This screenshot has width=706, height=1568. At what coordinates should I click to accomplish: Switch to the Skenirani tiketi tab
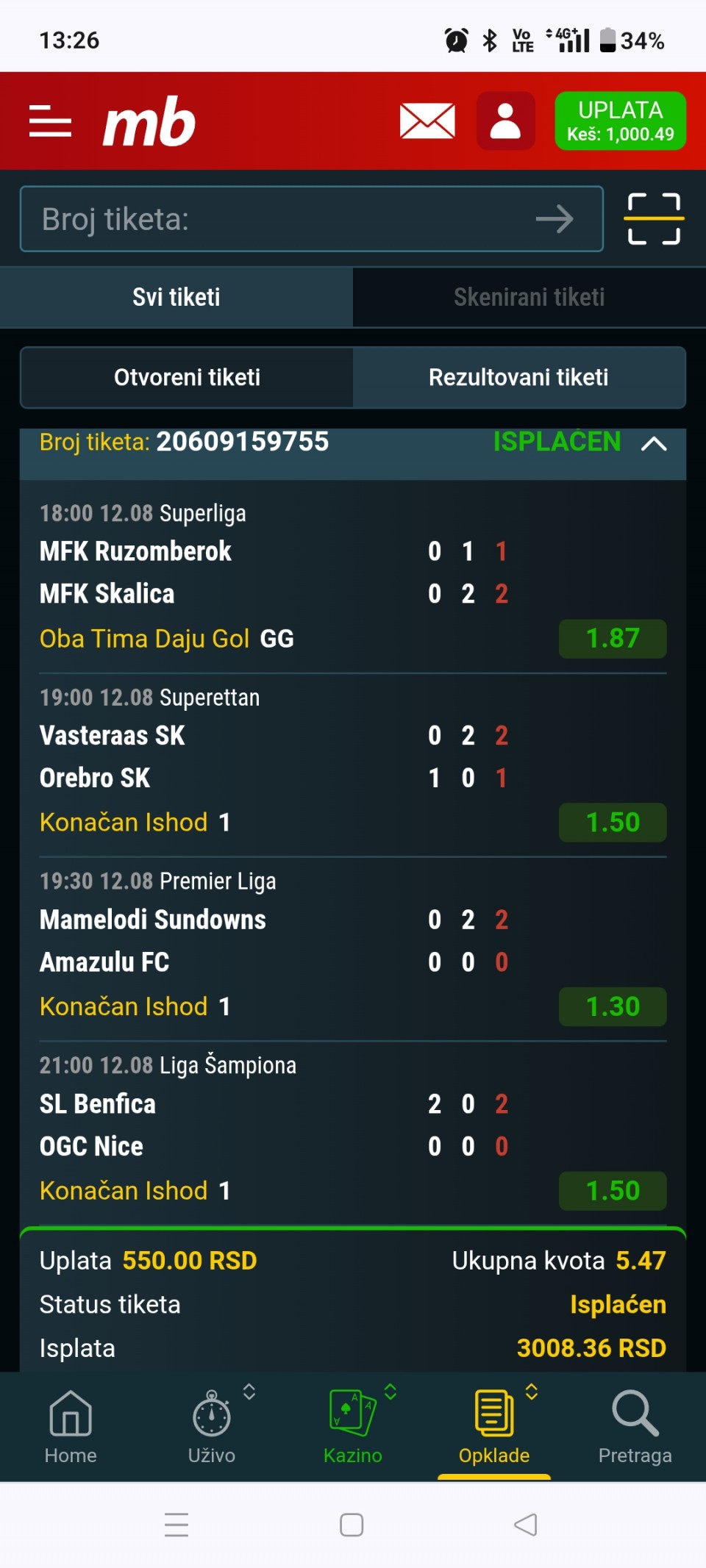pyautogui.click(x=529, y=297)
